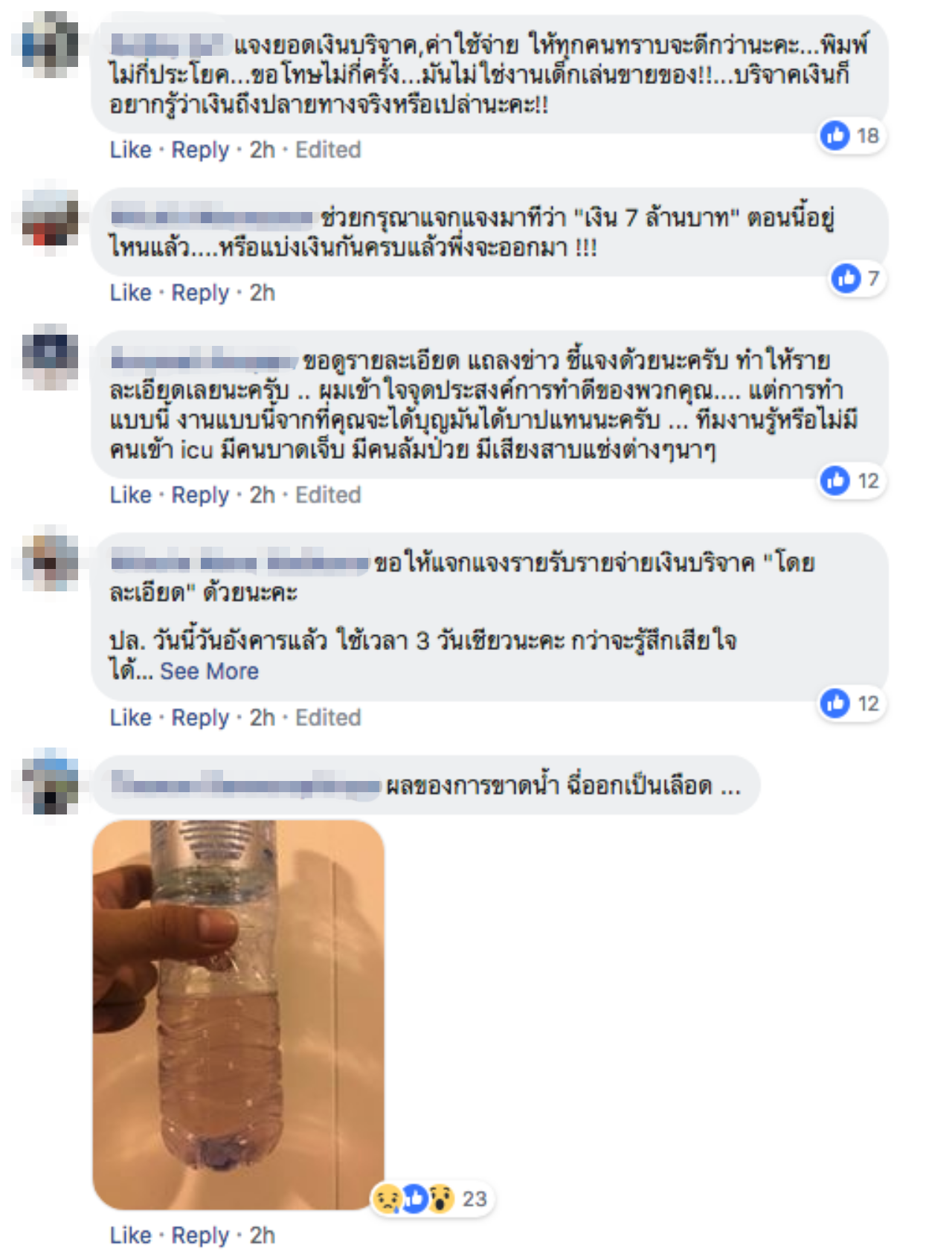Like the comment mentioning icu
952x1260 pixels.
point(130,495)
